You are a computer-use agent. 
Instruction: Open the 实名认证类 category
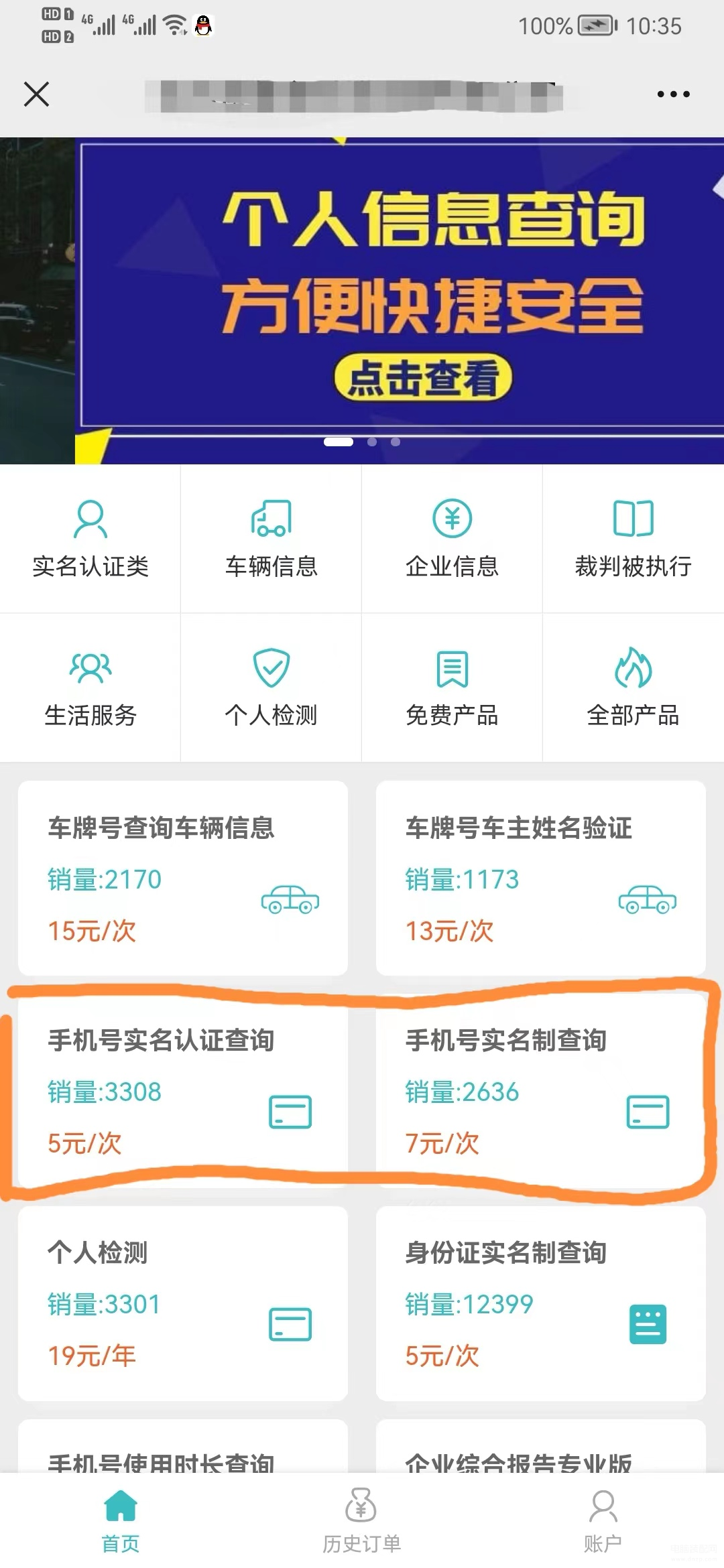90,538
